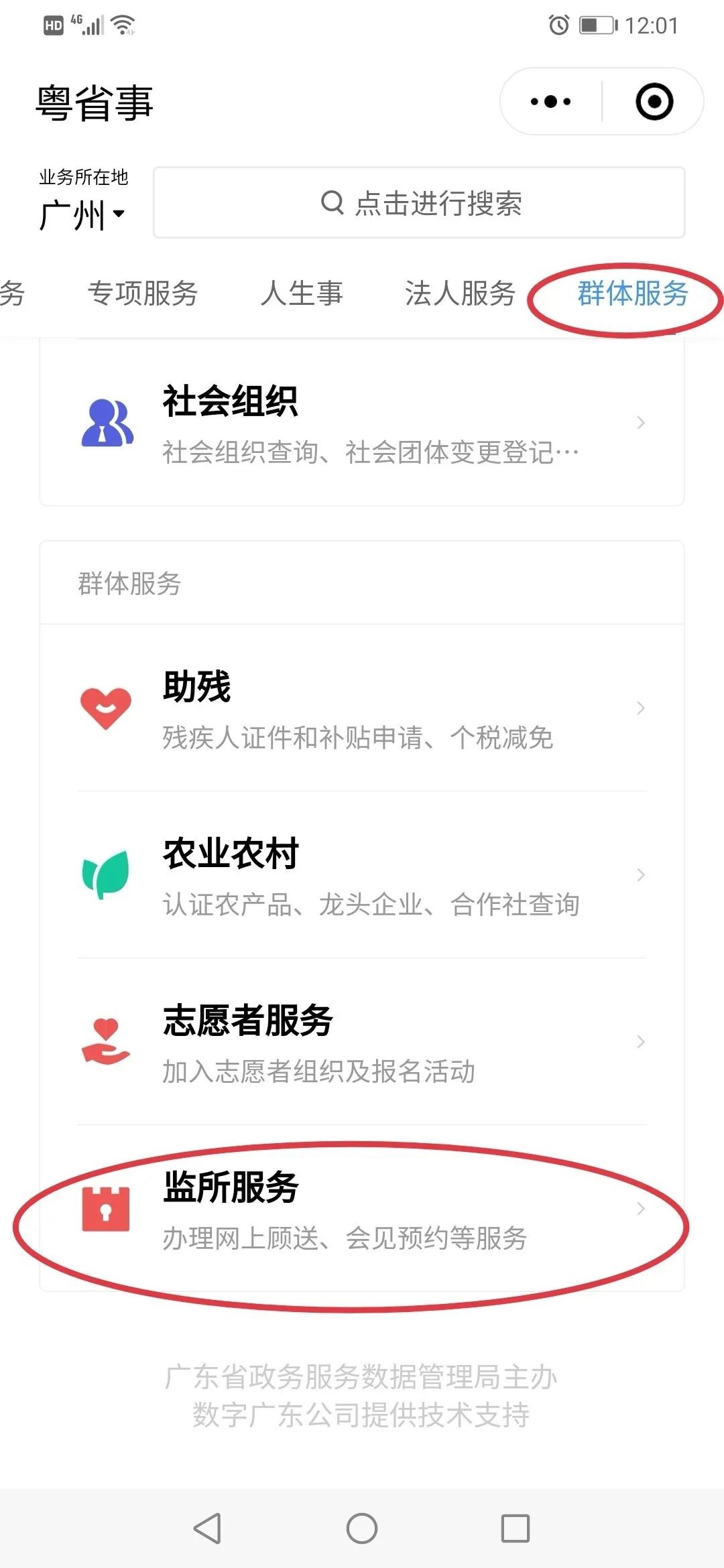Open the 农业农村 service row
Viewport: 724px width, 1568px height.
[362, 874]
